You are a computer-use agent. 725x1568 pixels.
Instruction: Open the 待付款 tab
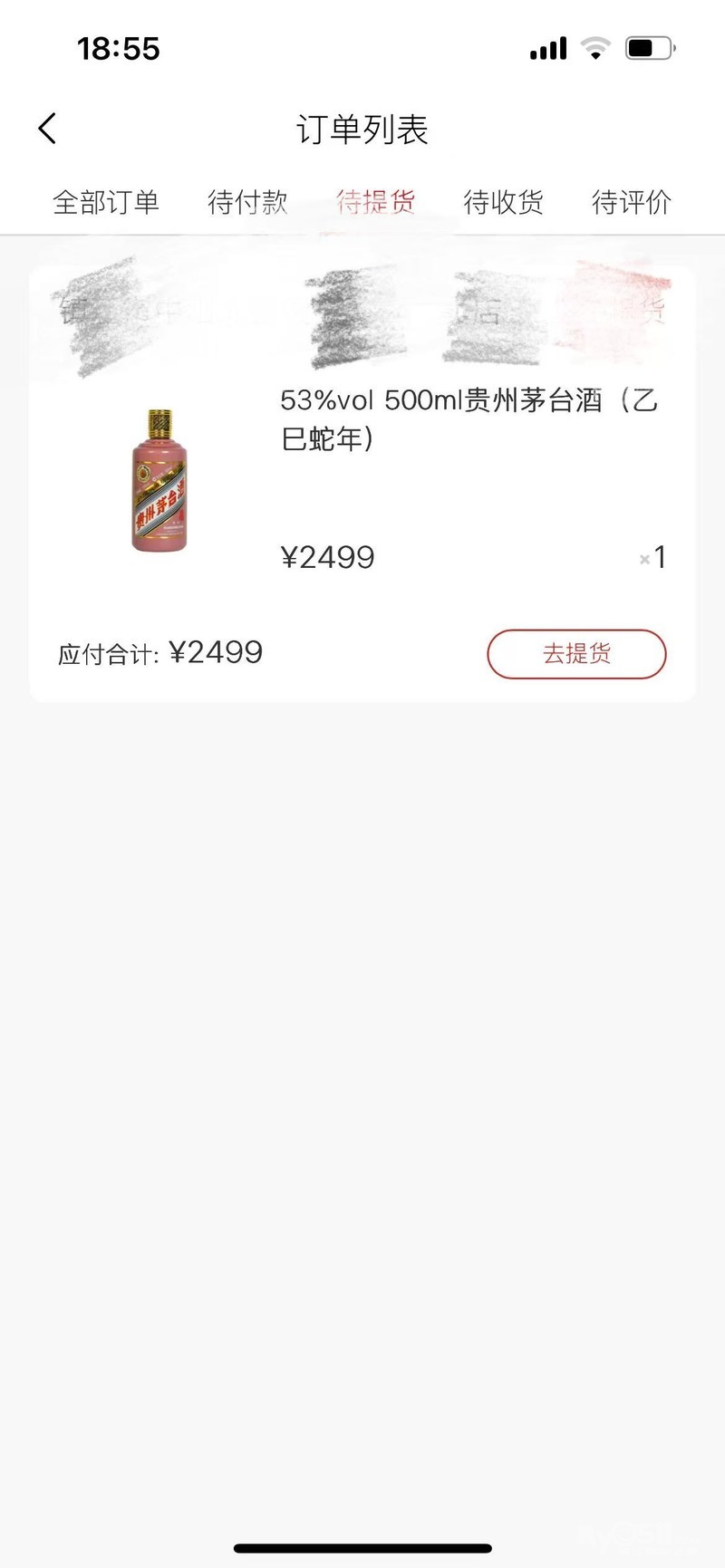(247, 202)
